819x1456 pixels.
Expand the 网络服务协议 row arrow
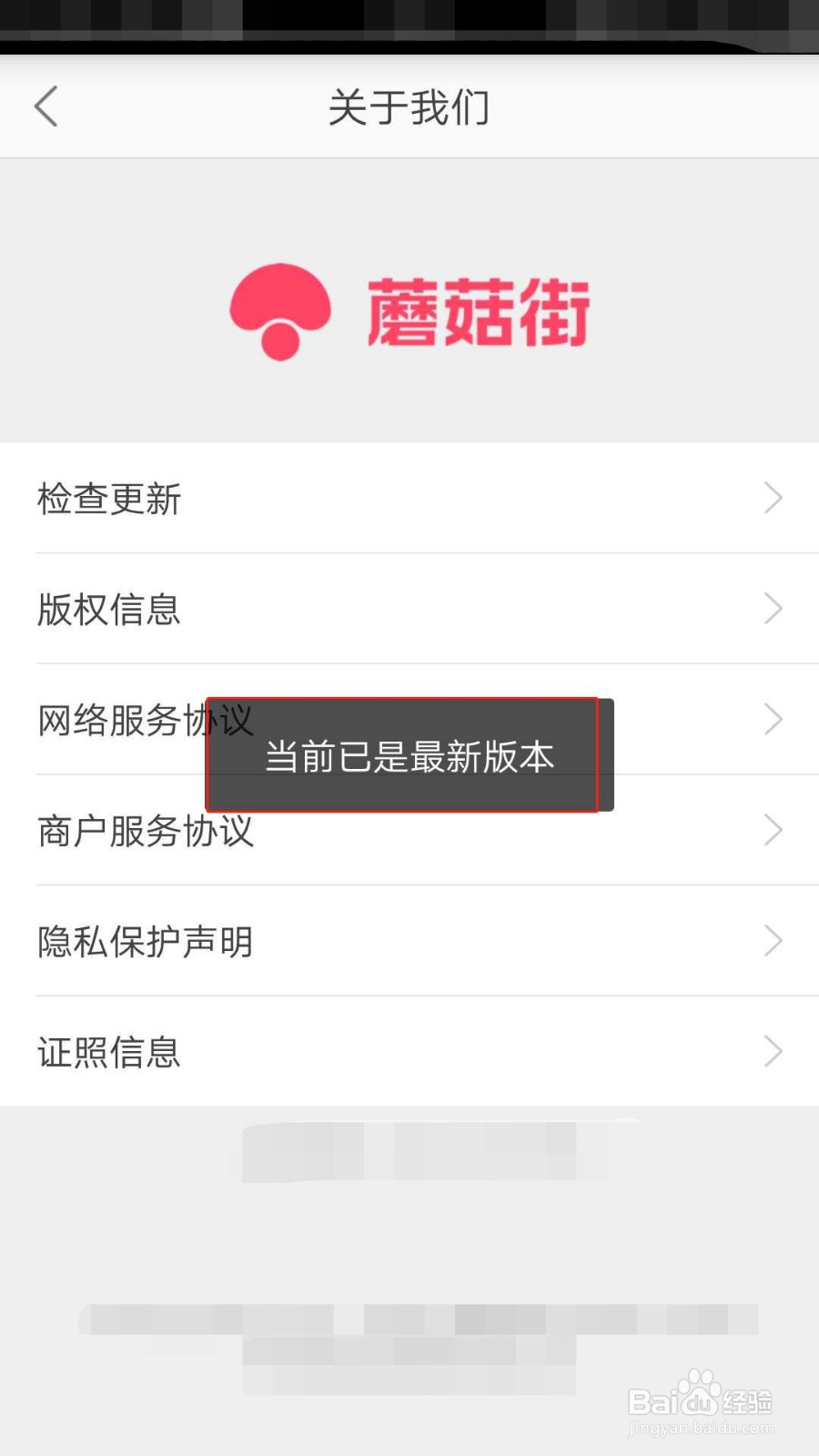pos(773,719)
